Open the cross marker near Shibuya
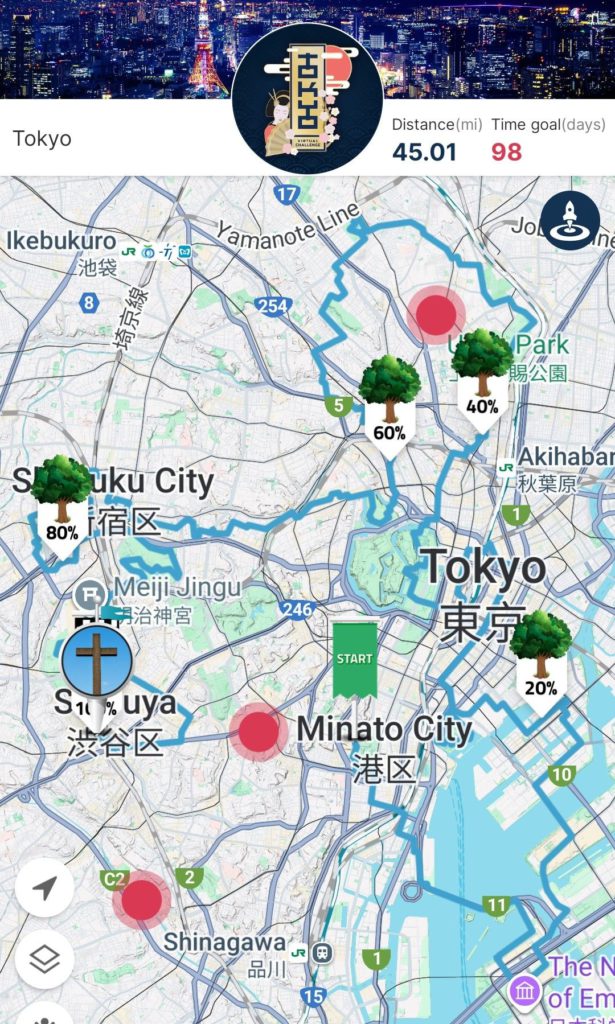Image resolution: width=615 pixels, height=1024 pixels. (97, 662)
